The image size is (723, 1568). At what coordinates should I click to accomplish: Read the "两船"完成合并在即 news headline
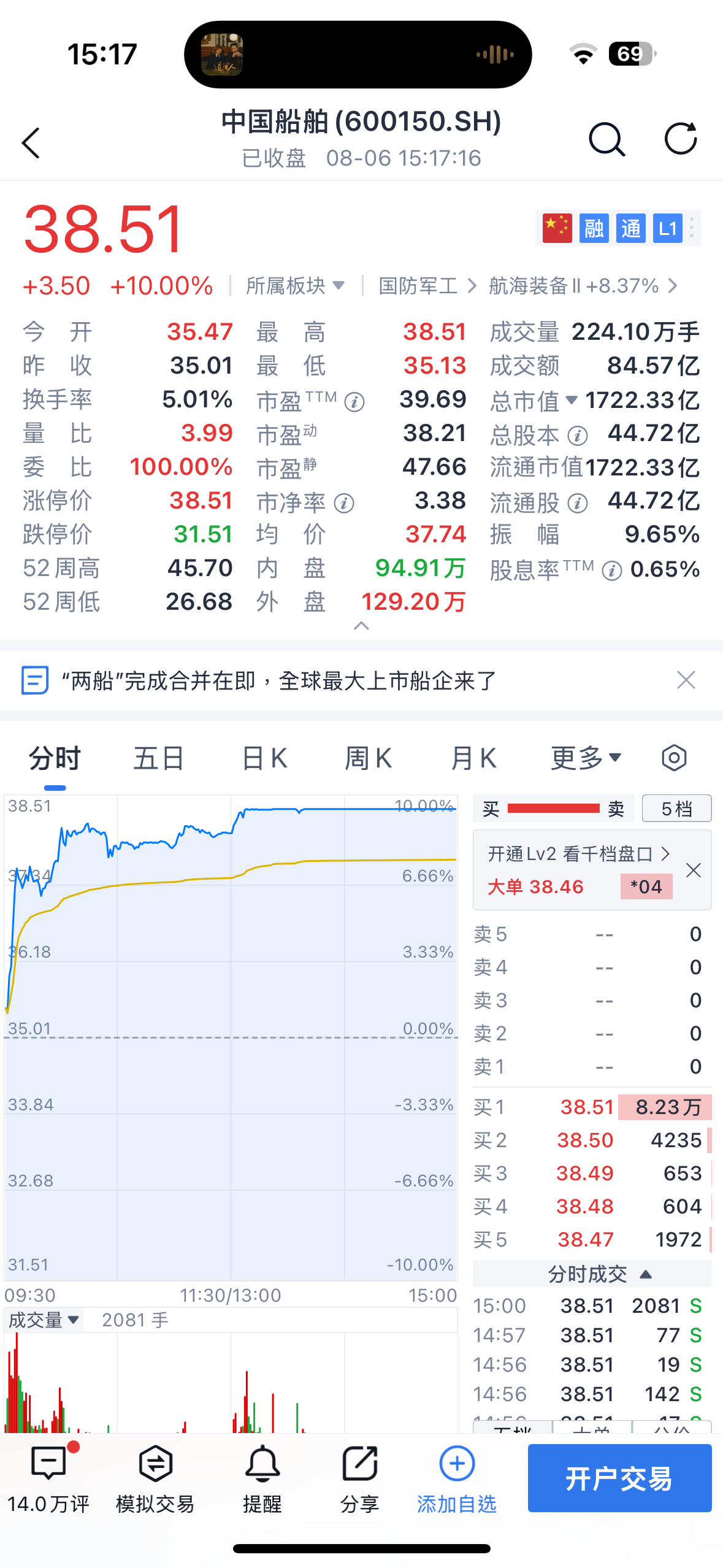coord(279,680)
